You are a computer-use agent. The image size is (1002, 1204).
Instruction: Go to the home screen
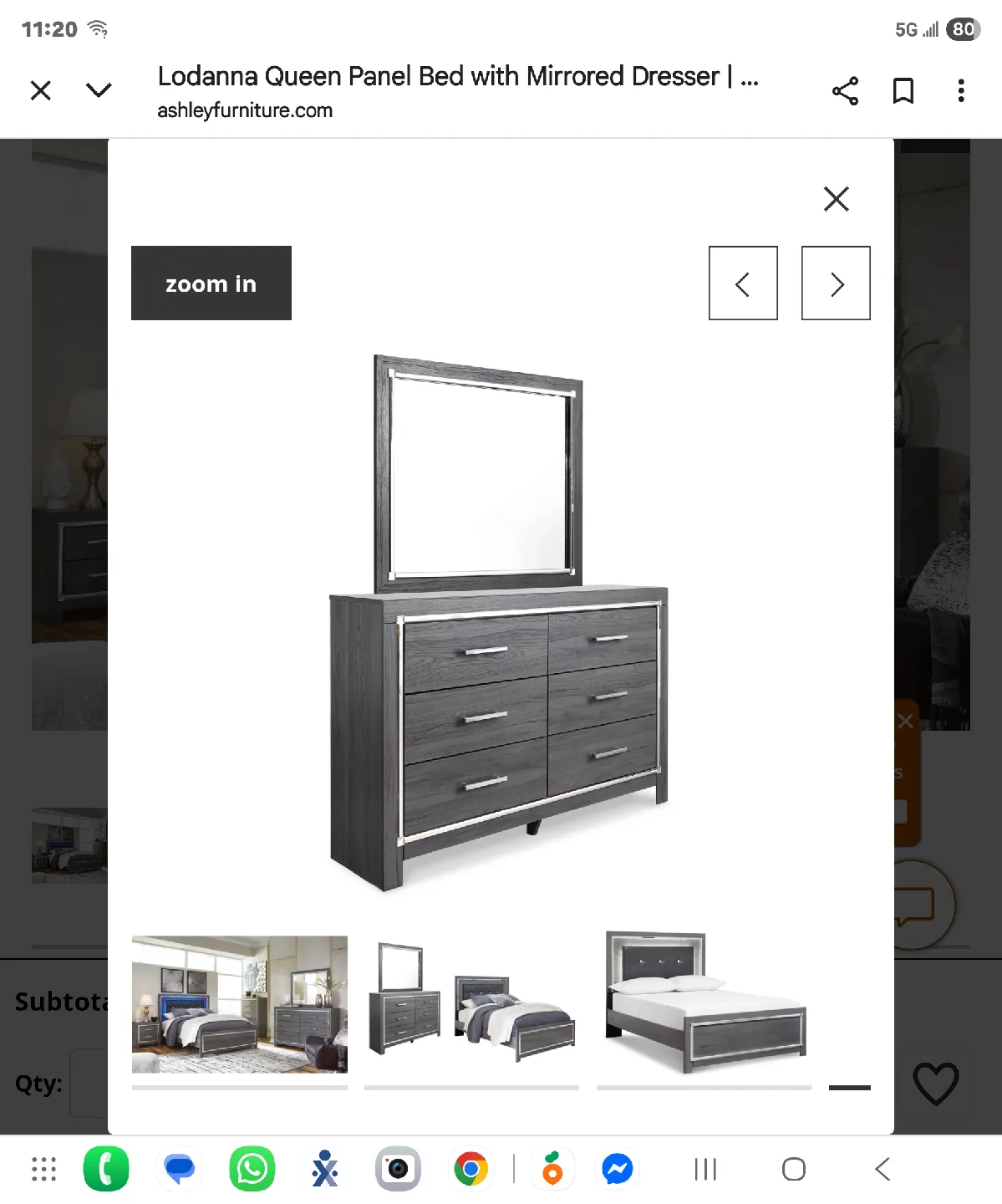794,1169
